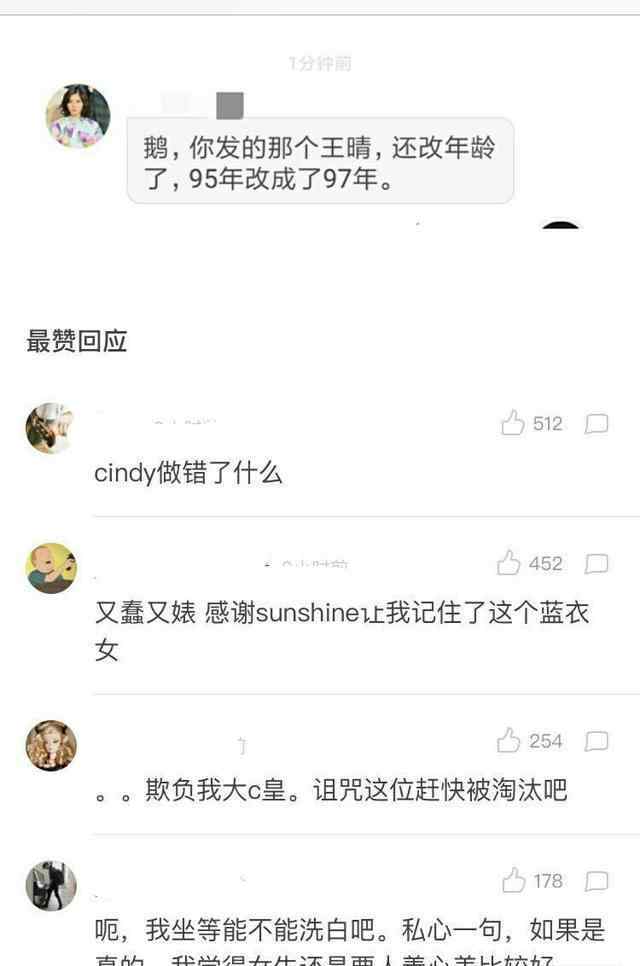Like the comment 'cindy做错了什么'
This screenshot has width=640, height=966.
pos(513,423)
